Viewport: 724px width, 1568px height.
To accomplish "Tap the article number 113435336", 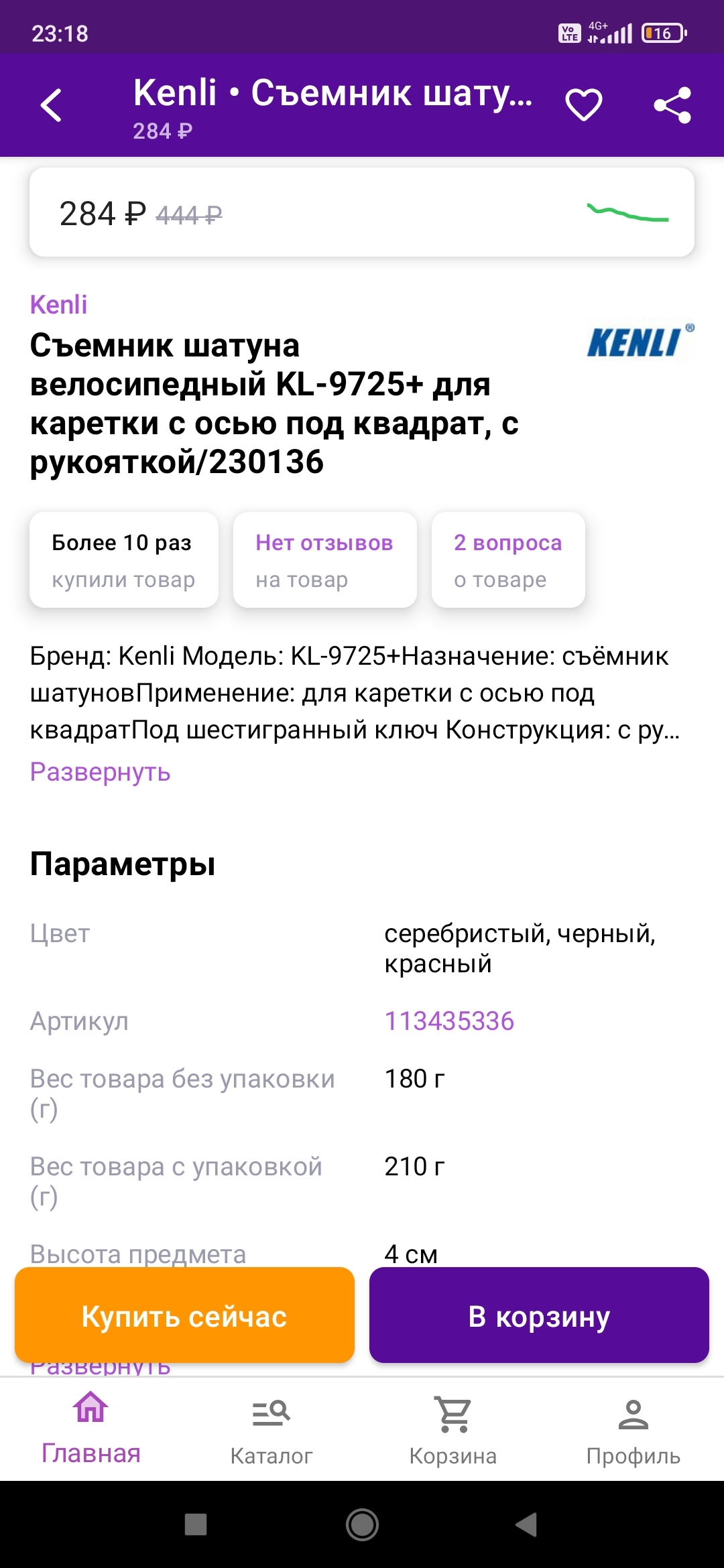I will [x=448, y=1021].
